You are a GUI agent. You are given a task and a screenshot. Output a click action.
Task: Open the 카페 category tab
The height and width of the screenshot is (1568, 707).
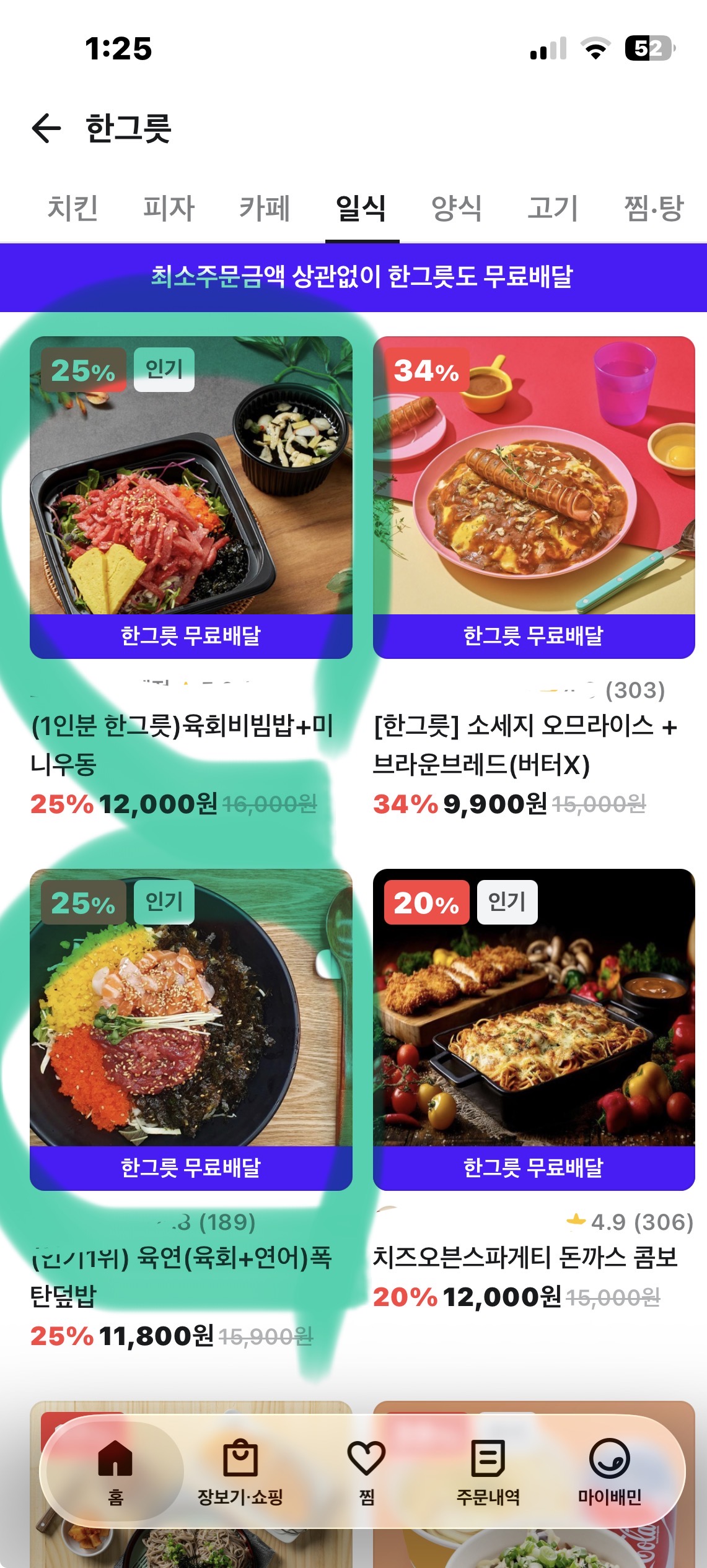pyautogui.click(x=265, y=207)
